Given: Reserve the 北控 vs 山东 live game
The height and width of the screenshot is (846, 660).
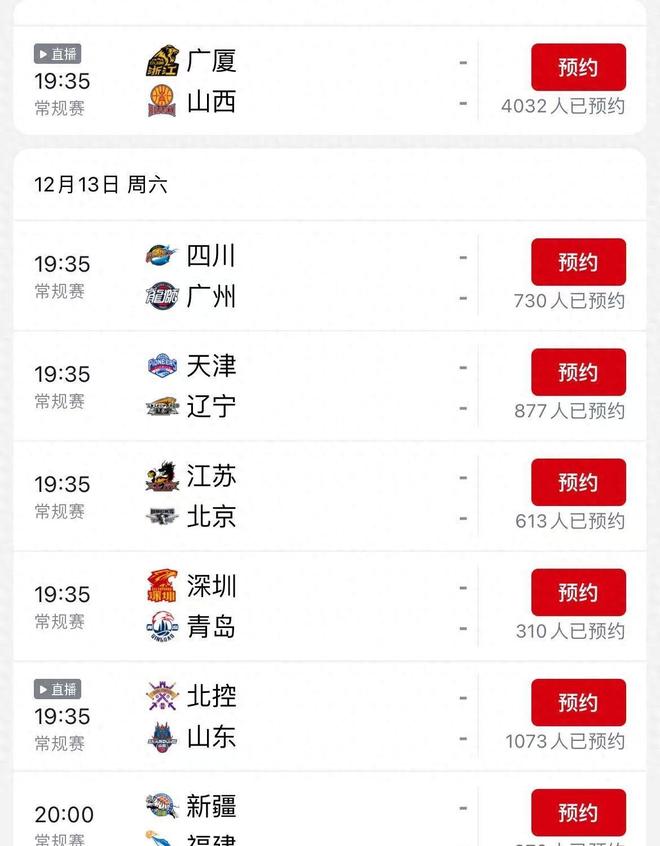Looking at the screenshot, I should click(578, 702).
